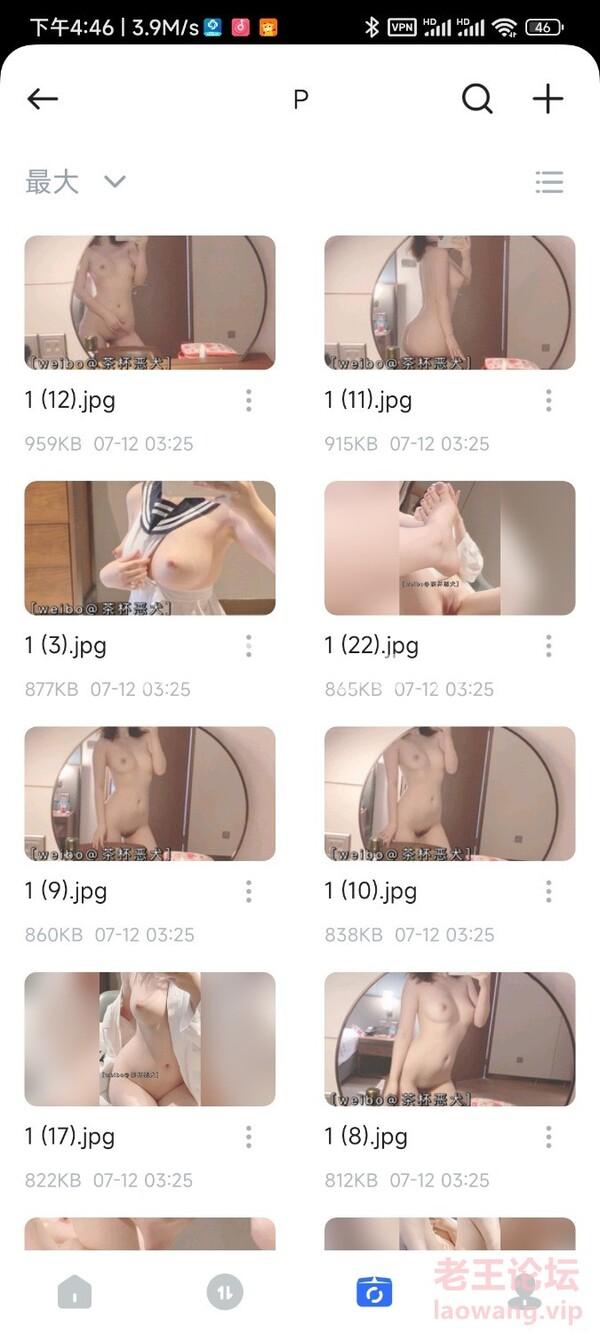This screenshot has width=600, height=1333.
Task: Open the file 1 (10).jpg
Action: [x=450, y=793]
